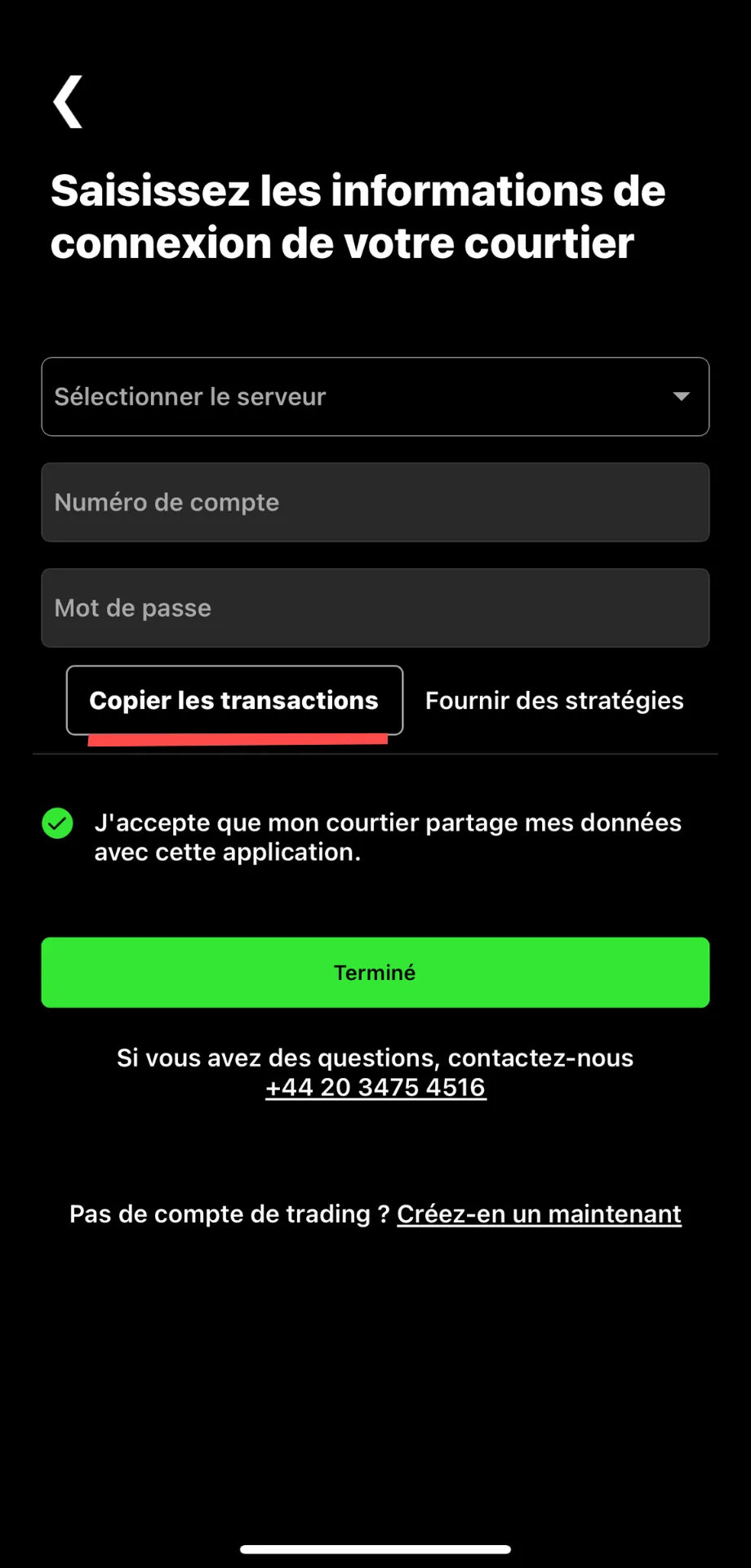This screenshot has width=751, height=1568.
Task: Select the Copier les transactions tab
Action: pos(234,701)
